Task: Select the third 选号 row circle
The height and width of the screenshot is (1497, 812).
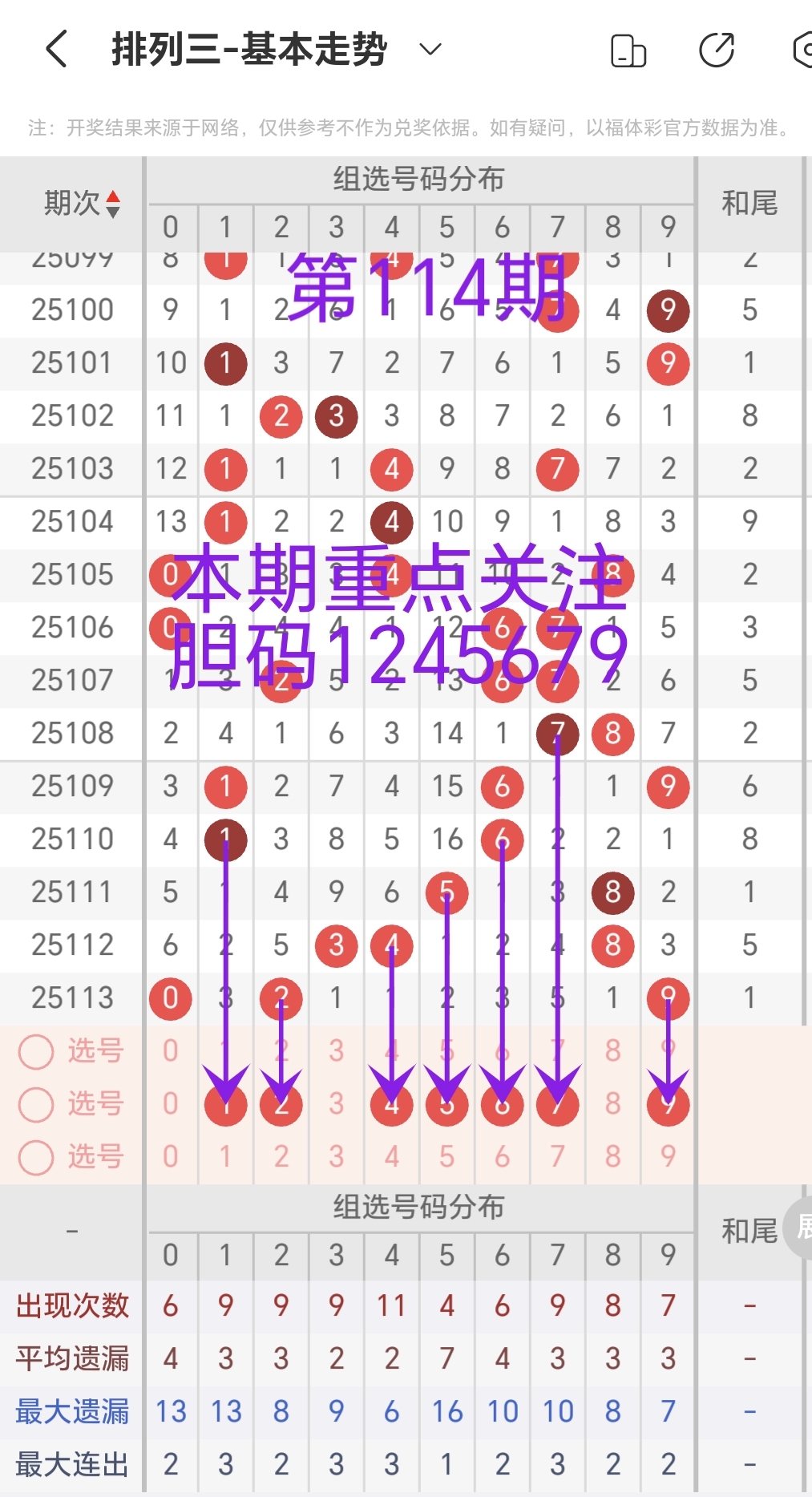Action: (35, 1157)
